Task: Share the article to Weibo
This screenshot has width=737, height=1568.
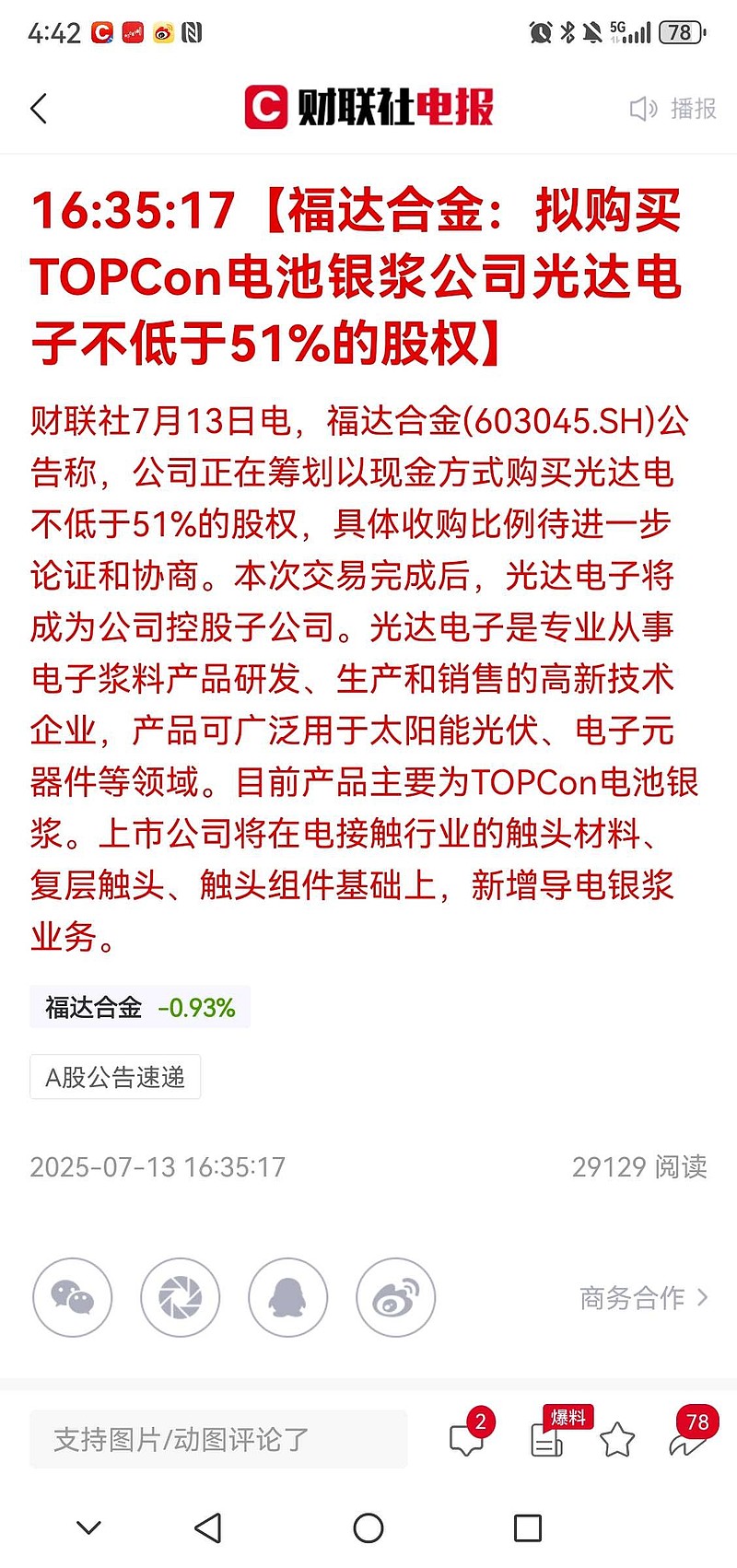Action: (396, 1297)
